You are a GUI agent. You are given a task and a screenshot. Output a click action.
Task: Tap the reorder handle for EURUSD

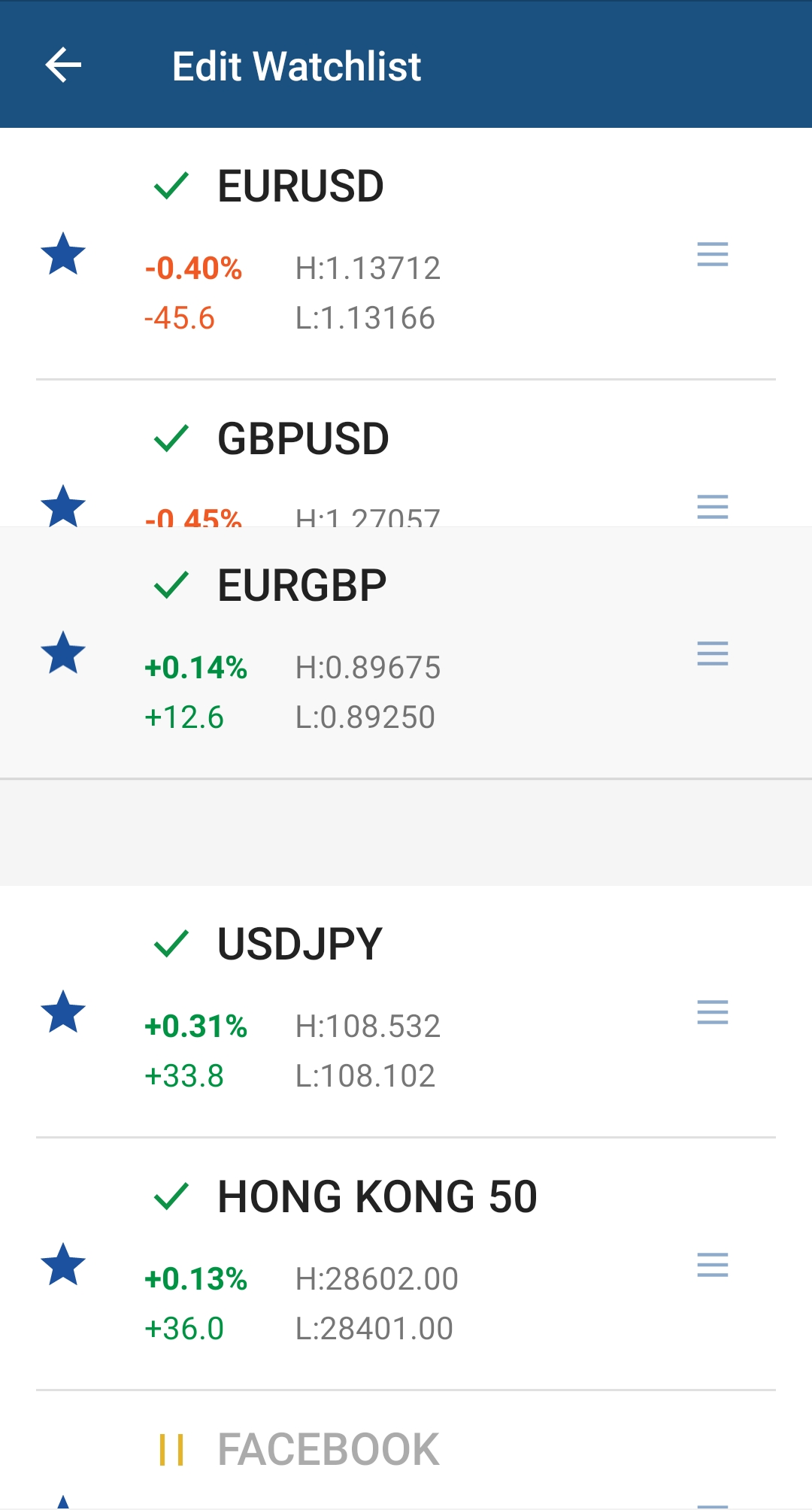pyautogui.click(x=713, y=254)
